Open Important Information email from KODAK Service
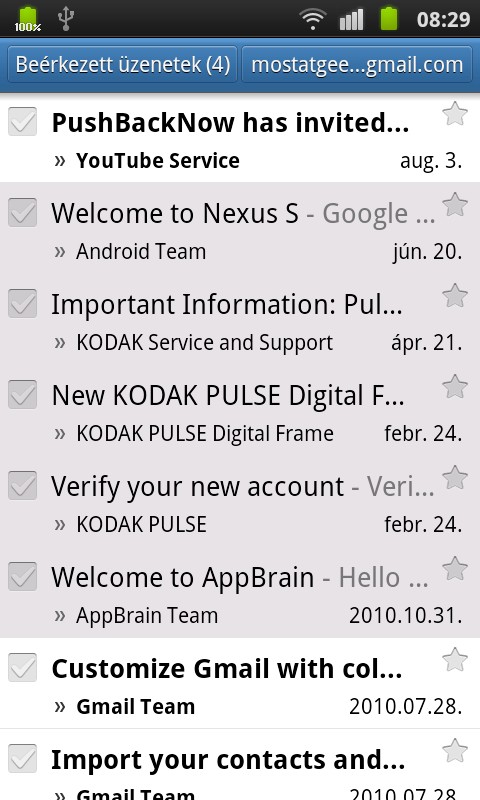Image resolution: width=480 pixels, height=800 pixels. pos(240,318)
